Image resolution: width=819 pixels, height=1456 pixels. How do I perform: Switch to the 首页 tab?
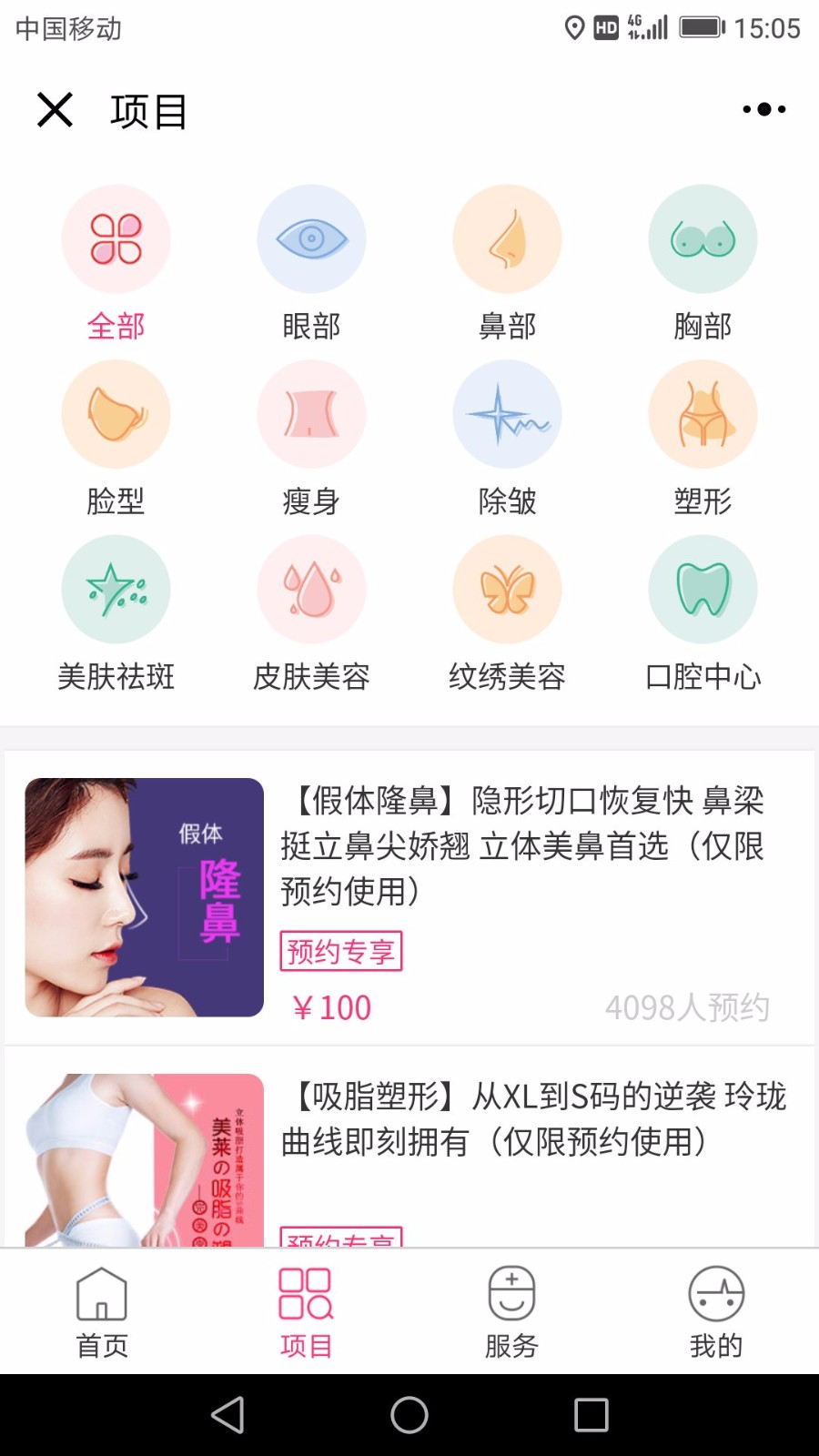coord(102,1312)
